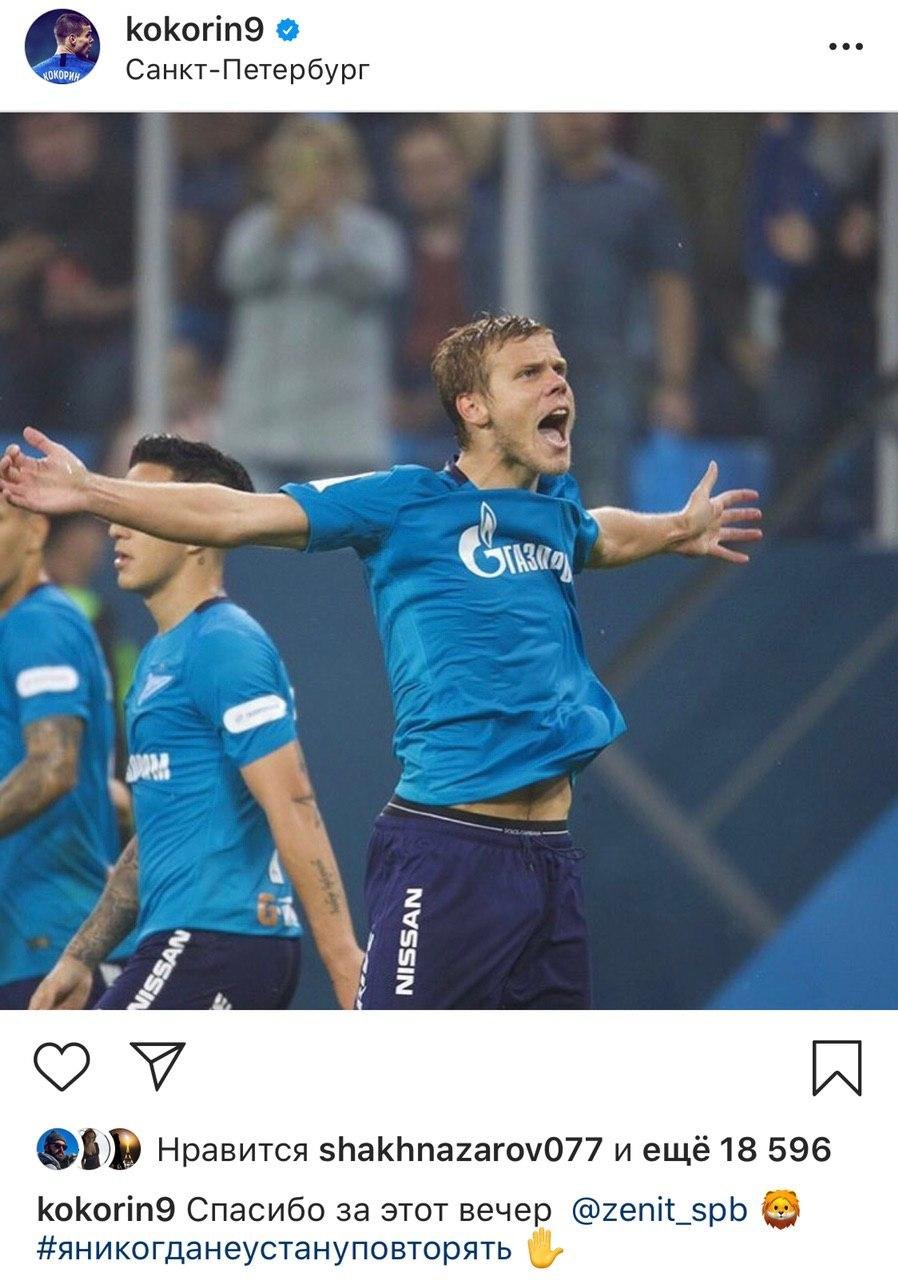Tap the kokorin9 username in the header
The height and width of the screenshot is (1280, 898).
pyautogui.click(x=194, y=30)
